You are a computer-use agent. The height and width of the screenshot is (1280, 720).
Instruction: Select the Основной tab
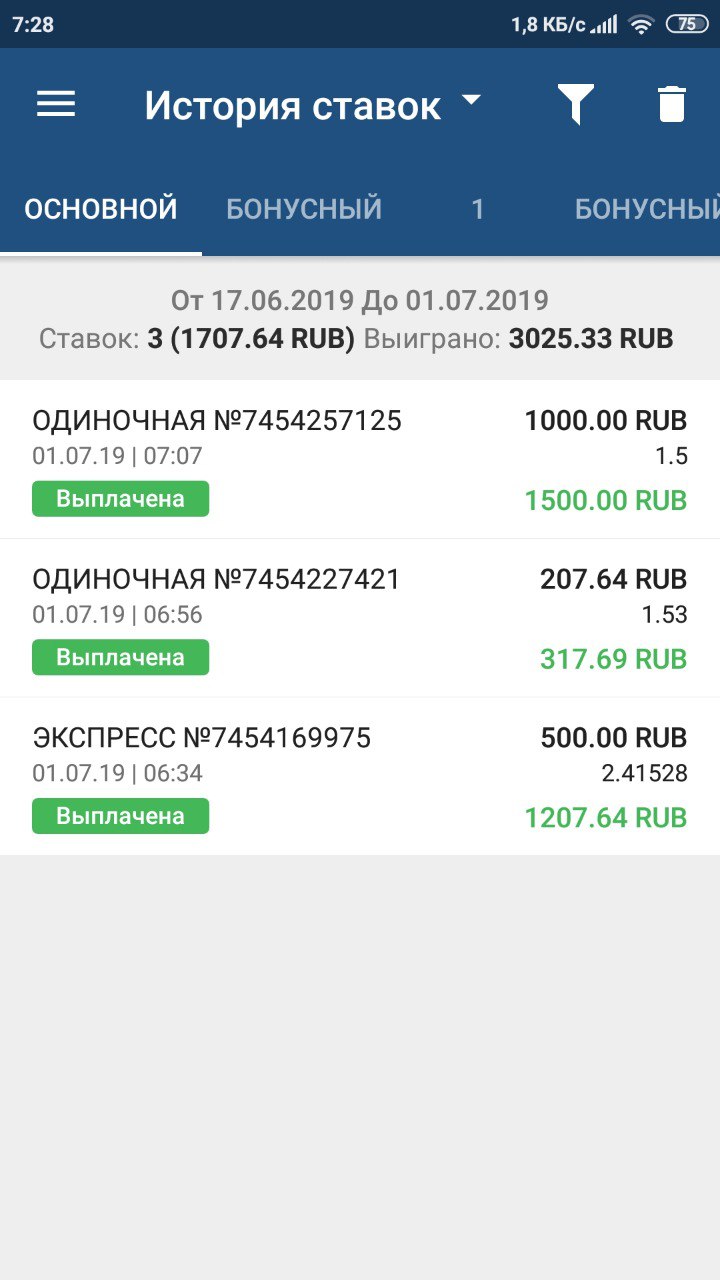pos(101,209)
